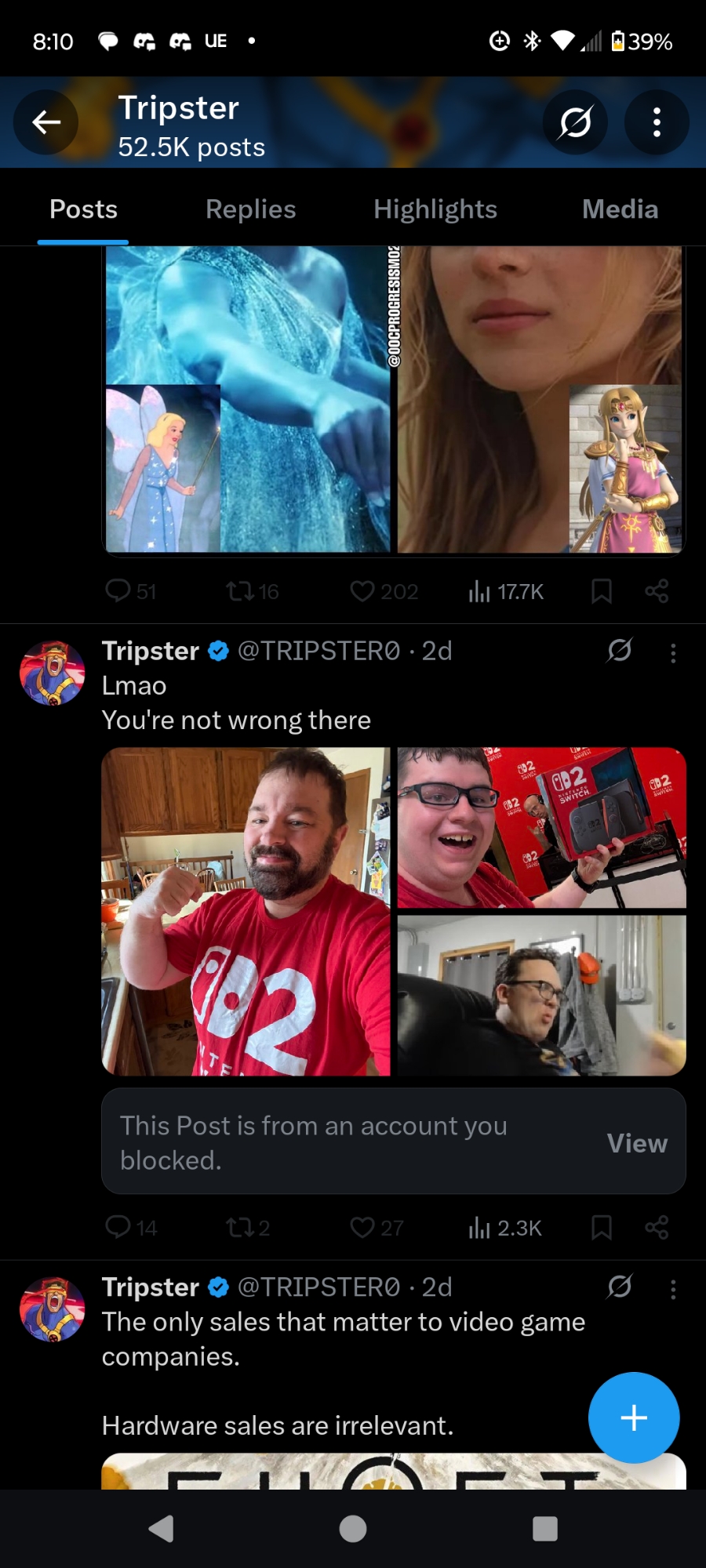Screen dimensions: 706x1568
Task: View the blocked account's post
Action: 636,1143
